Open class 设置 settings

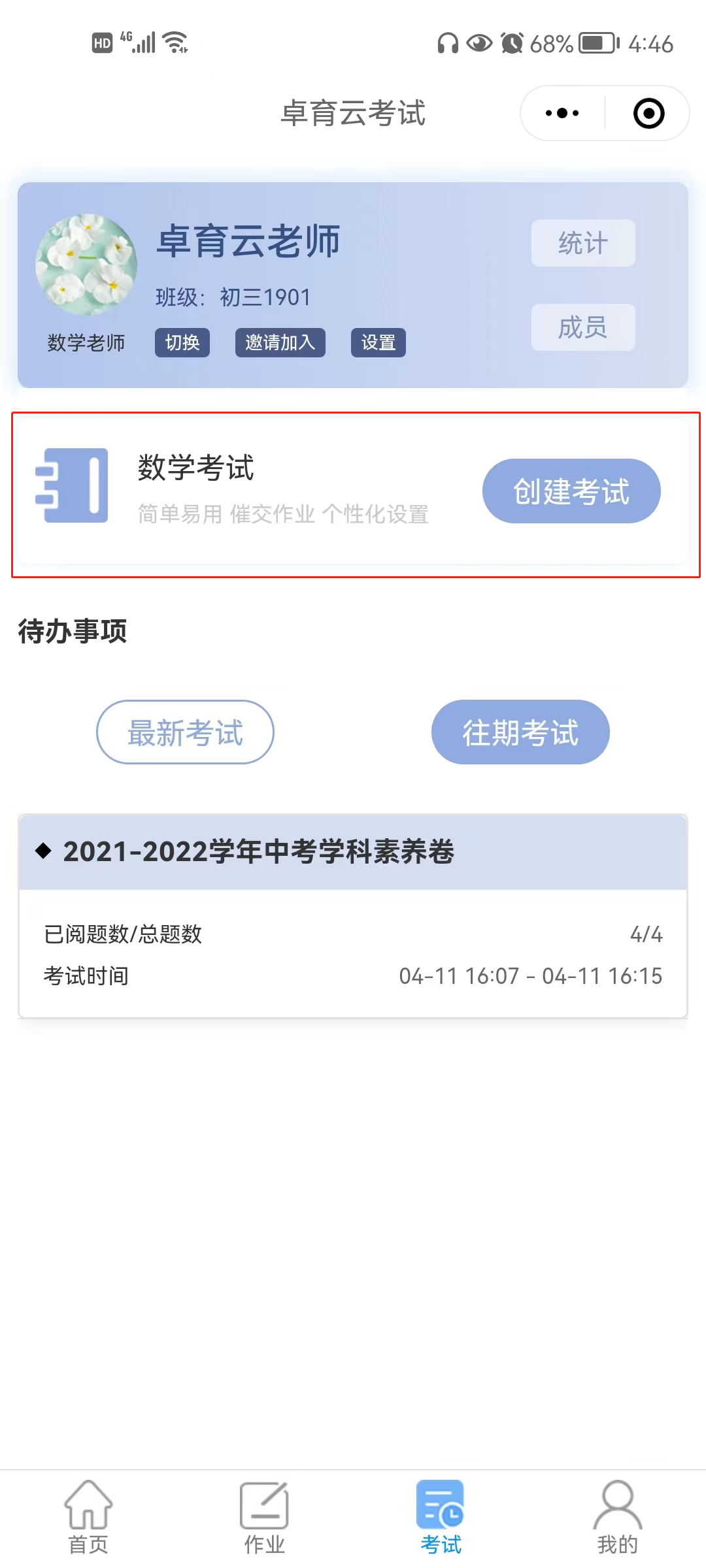tap(378, 342)
